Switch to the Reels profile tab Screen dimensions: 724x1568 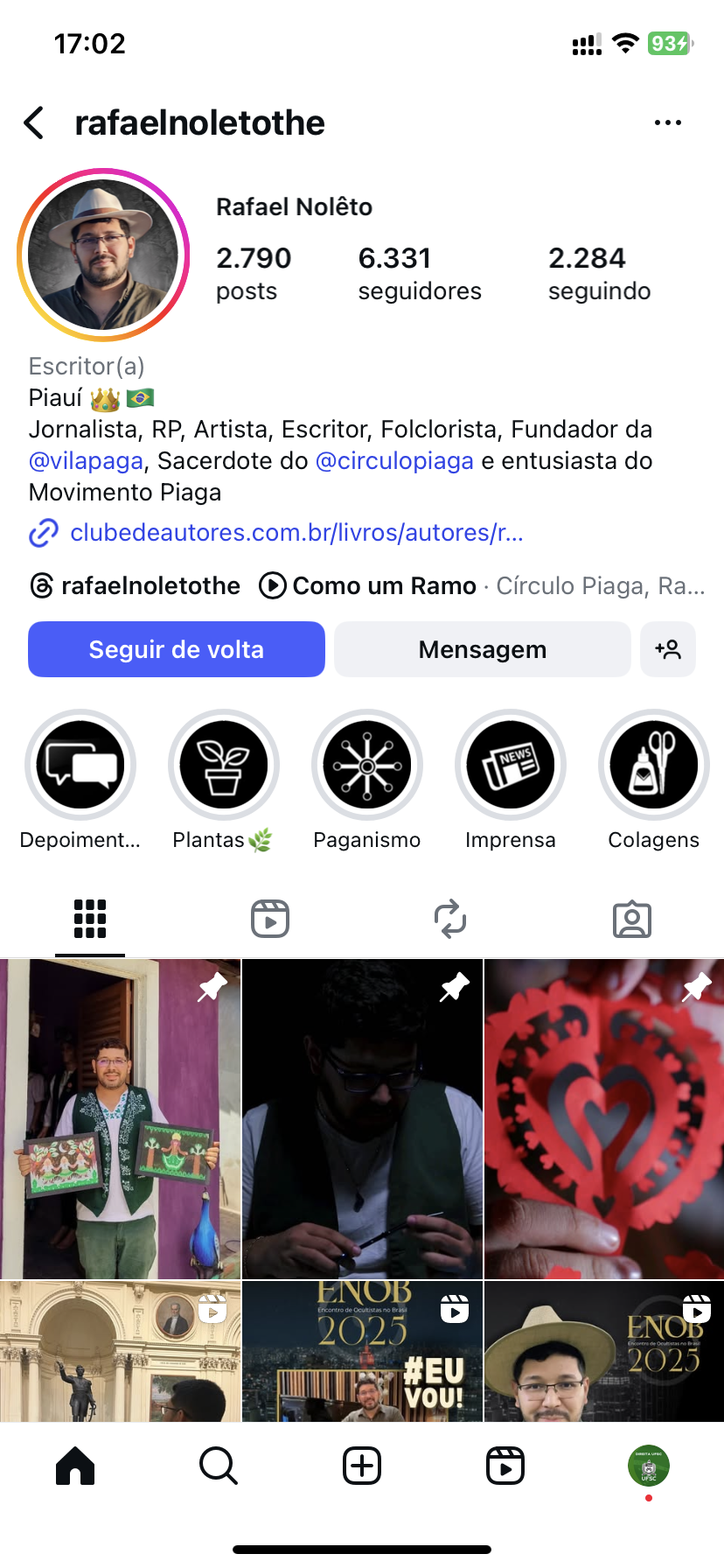tap(270, 920)
